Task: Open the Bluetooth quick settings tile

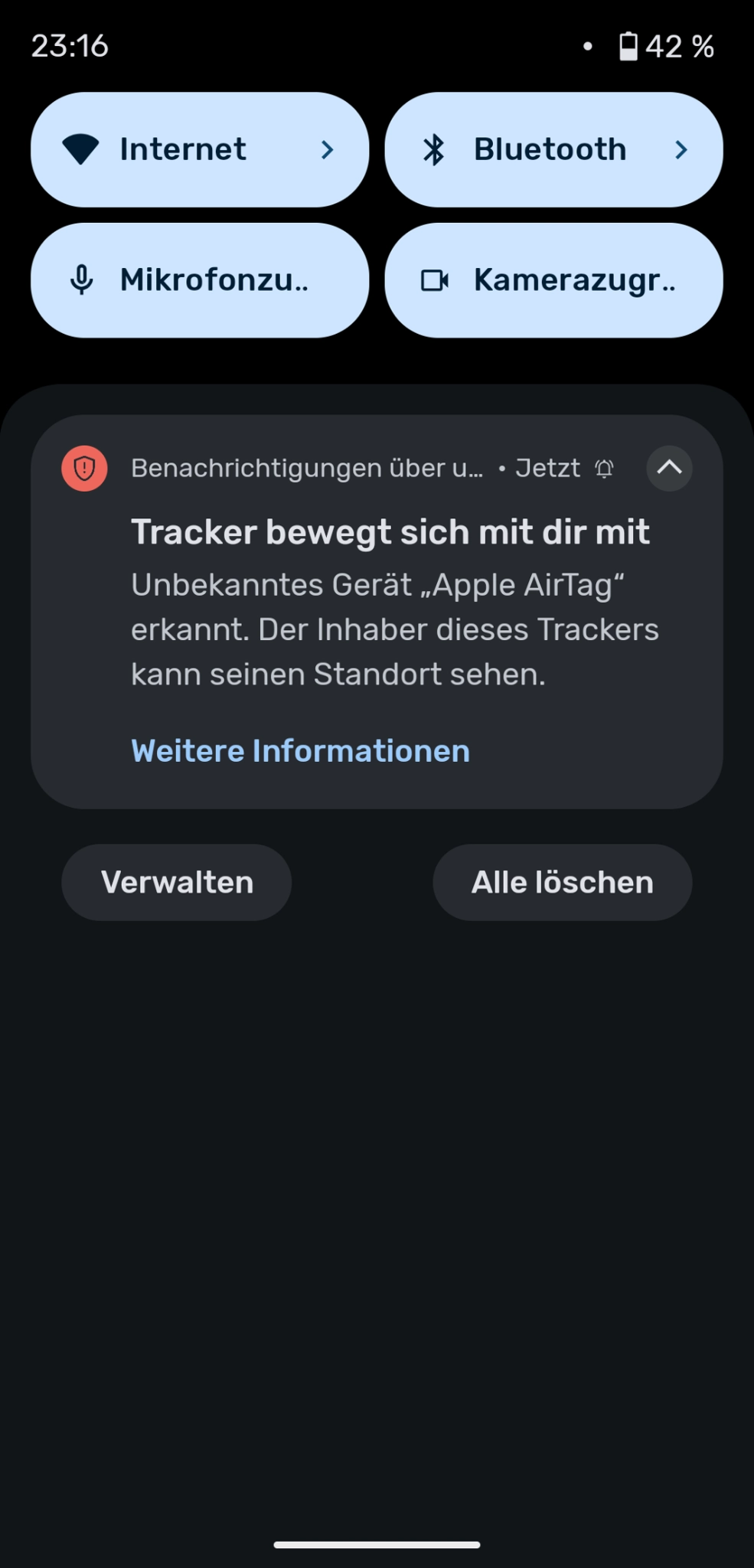Action: point(553,149)
